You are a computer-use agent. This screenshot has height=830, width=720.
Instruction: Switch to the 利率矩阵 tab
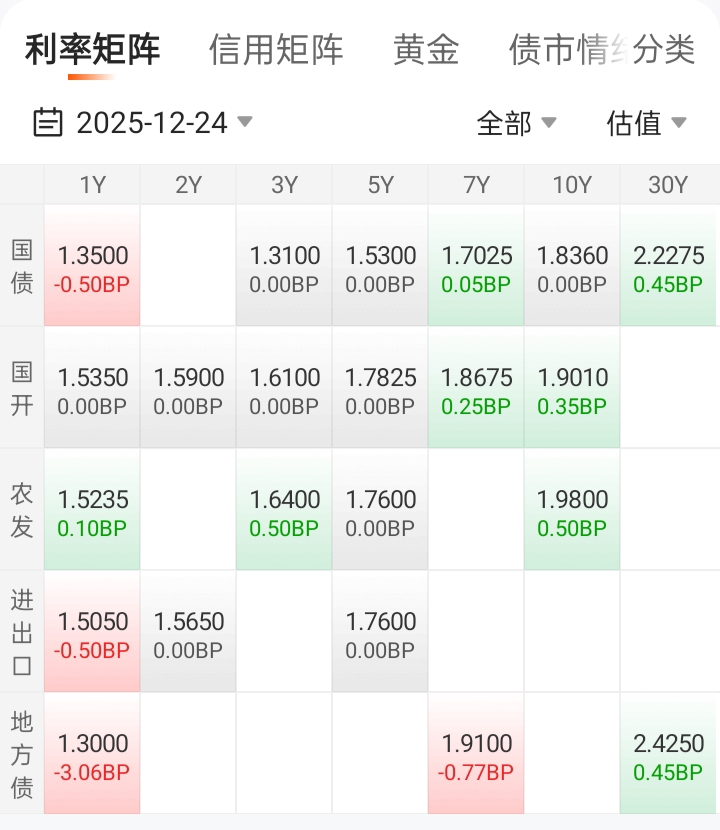click(x=92, y=49)
